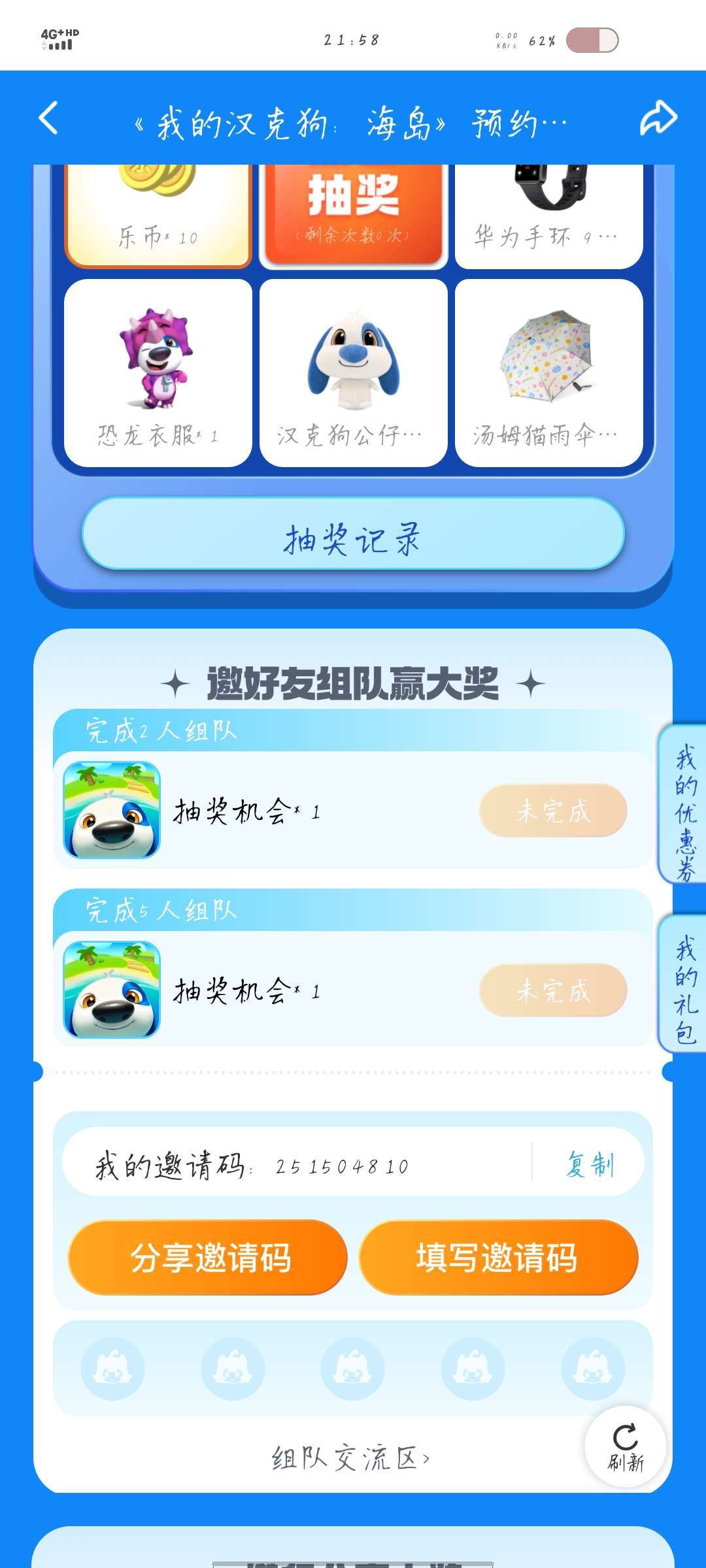Tap 填写邀请码 to enter an invite code

point(498,1257)
